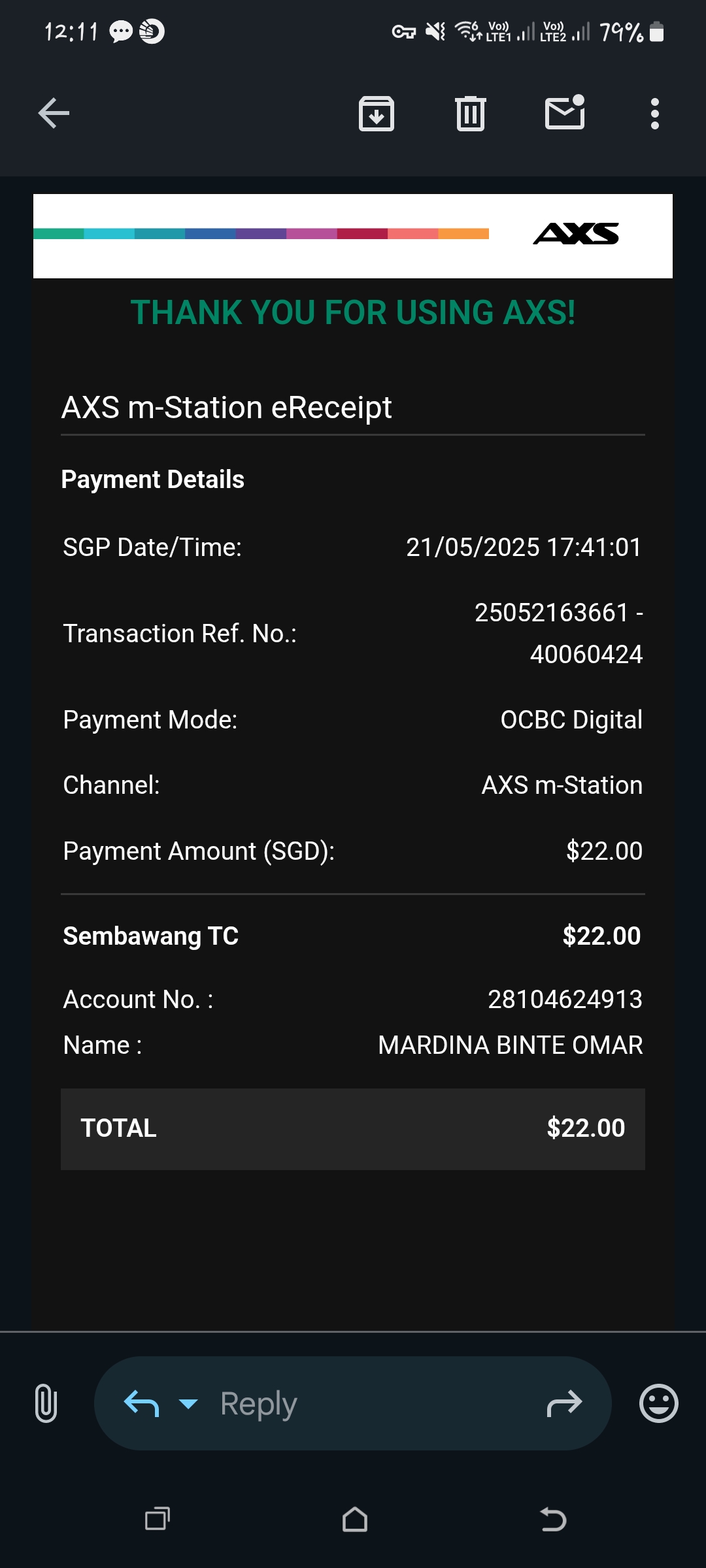Delete this email with the trash icon
The image size is (706, 1568).
(471, 114)
